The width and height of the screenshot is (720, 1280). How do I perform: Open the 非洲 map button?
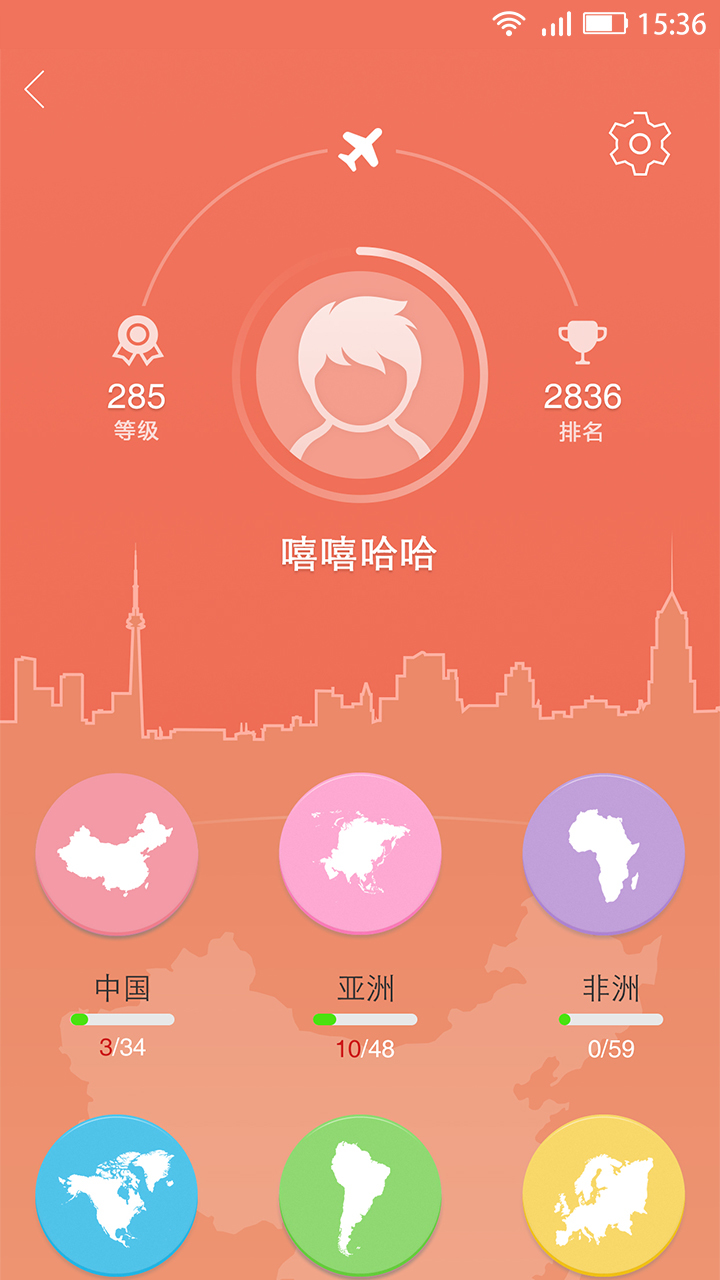604,853
